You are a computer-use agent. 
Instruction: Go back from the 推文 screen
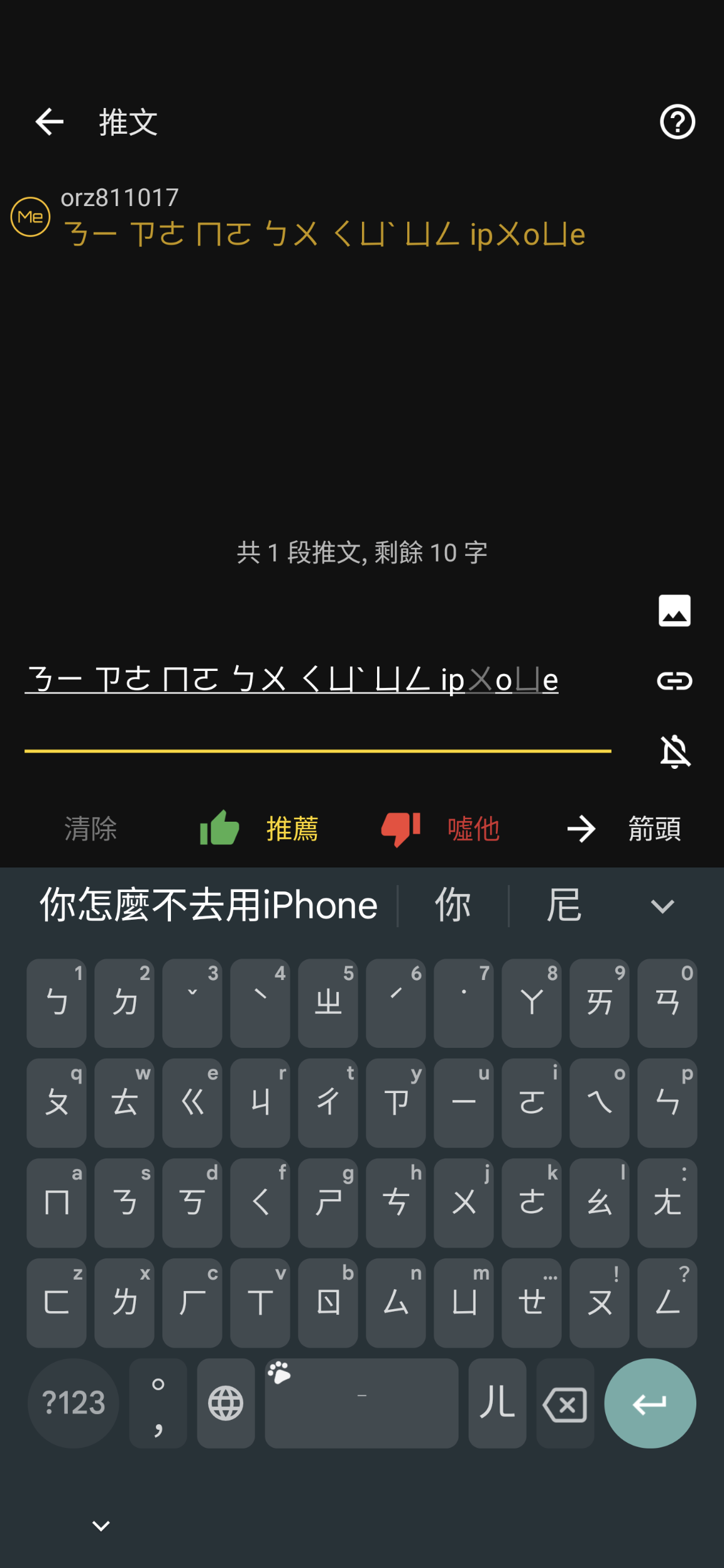point(50,121)
